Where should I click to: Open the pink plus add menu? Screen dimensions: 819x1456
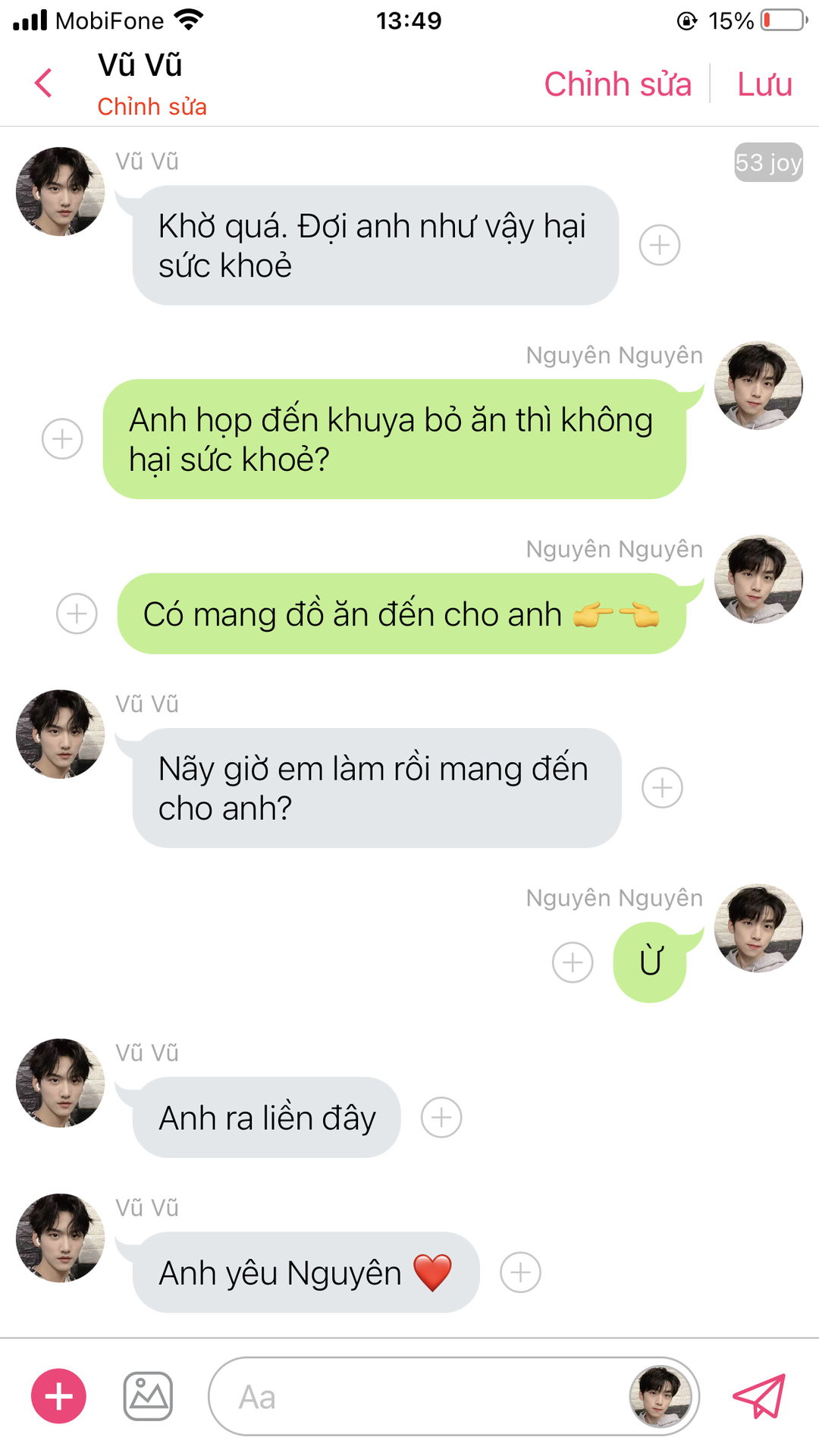pos(58,1396)
